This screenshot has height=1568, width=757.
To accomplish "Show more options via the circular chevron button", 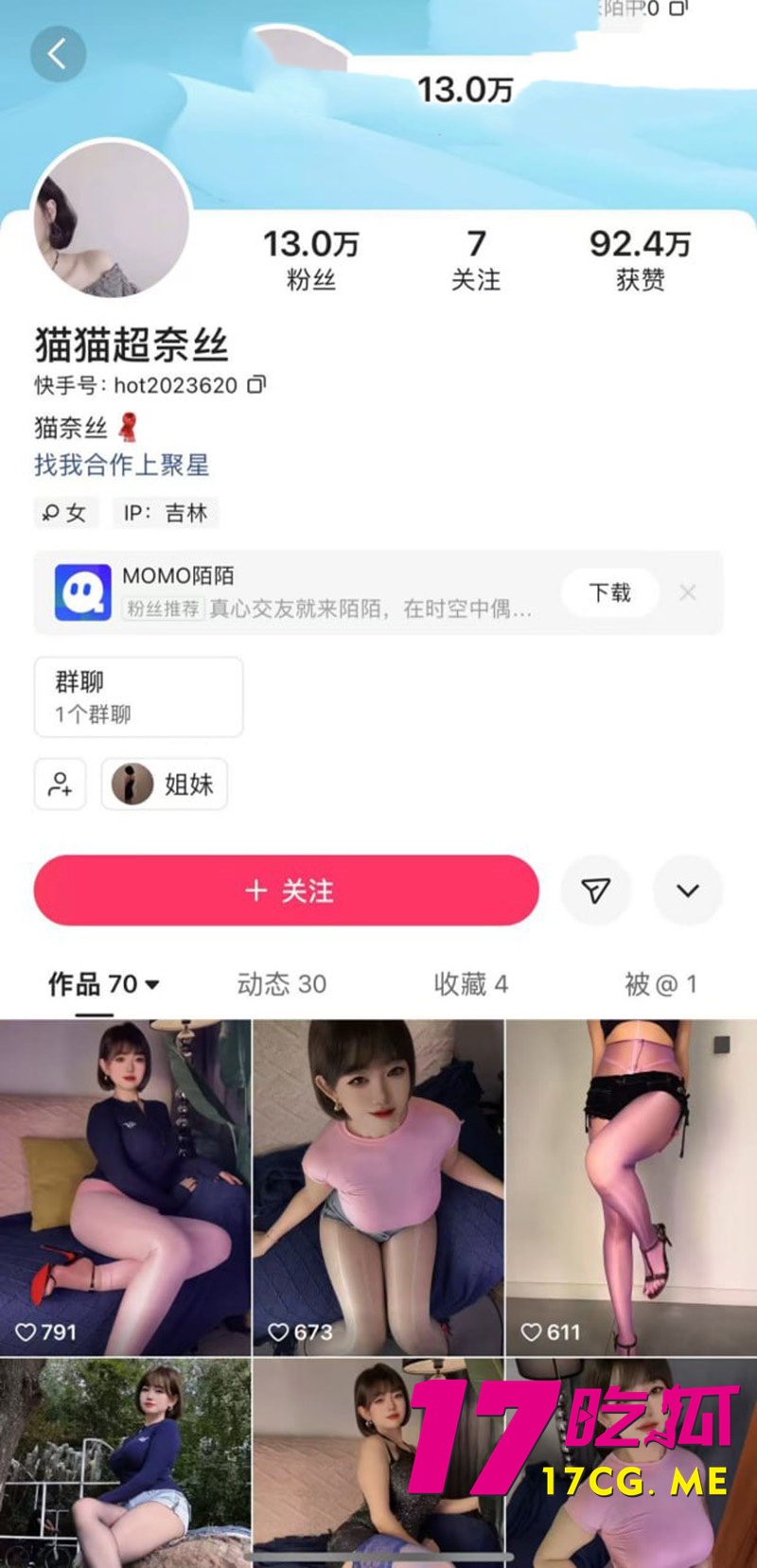I will click(x=688, y=890).
